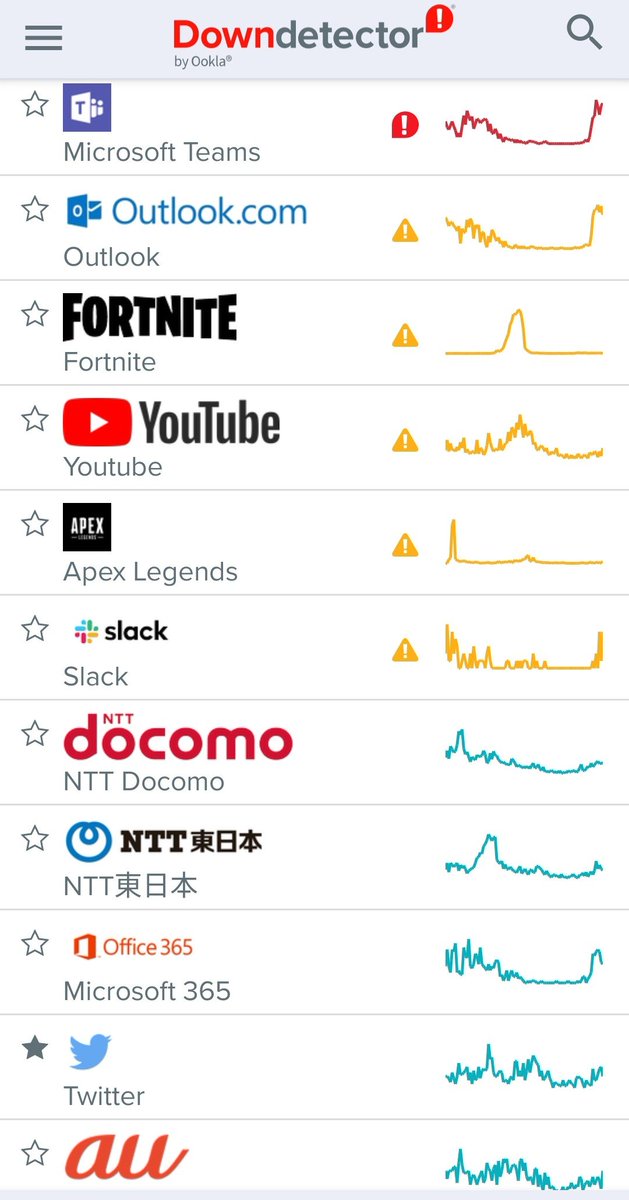Open the search magnifier icon
This screenshot has height=1200, width=629.
pos(584,33)
